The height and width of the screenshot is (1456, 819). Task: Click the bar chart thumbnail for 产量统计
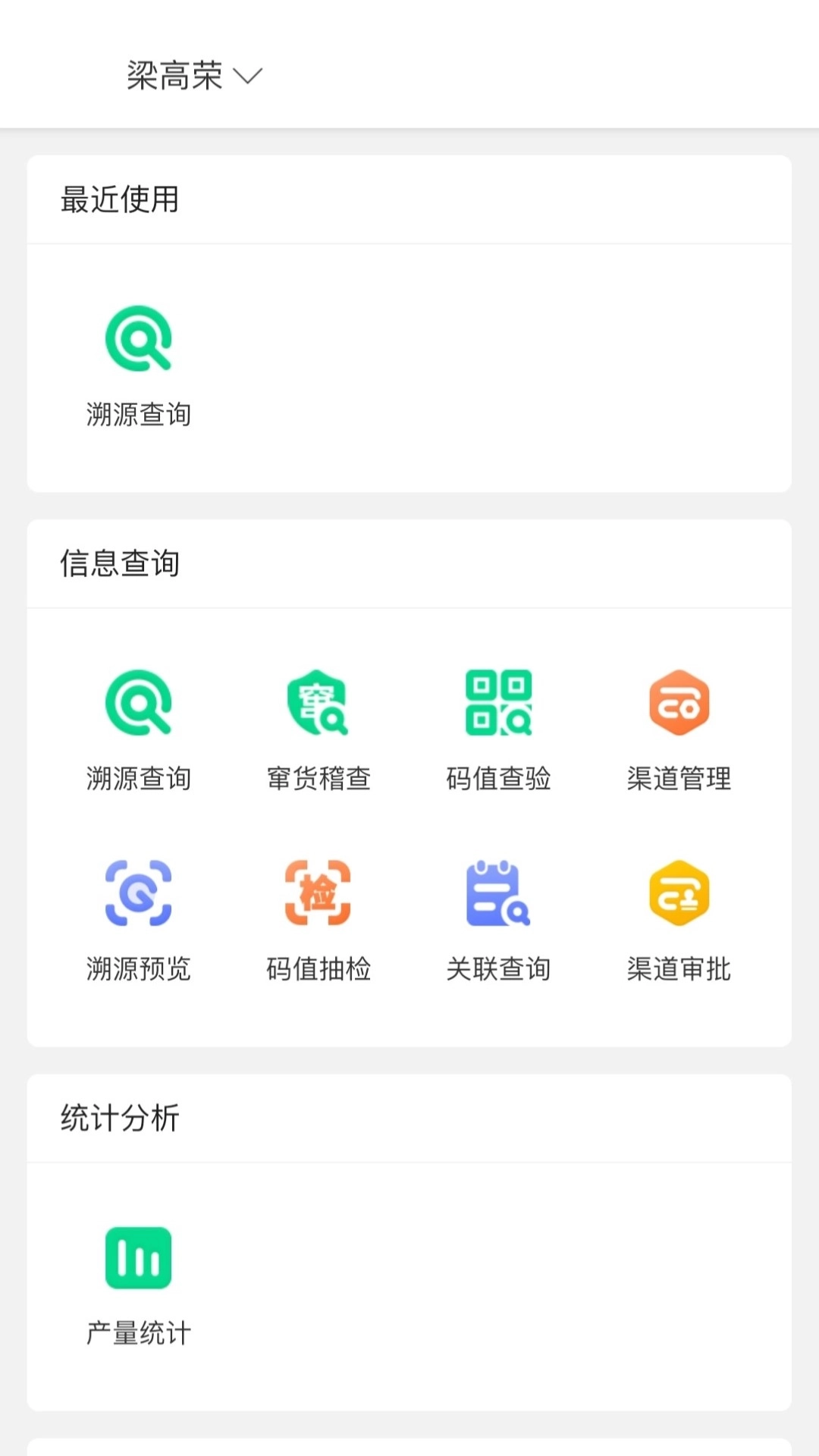(139, 1259)
